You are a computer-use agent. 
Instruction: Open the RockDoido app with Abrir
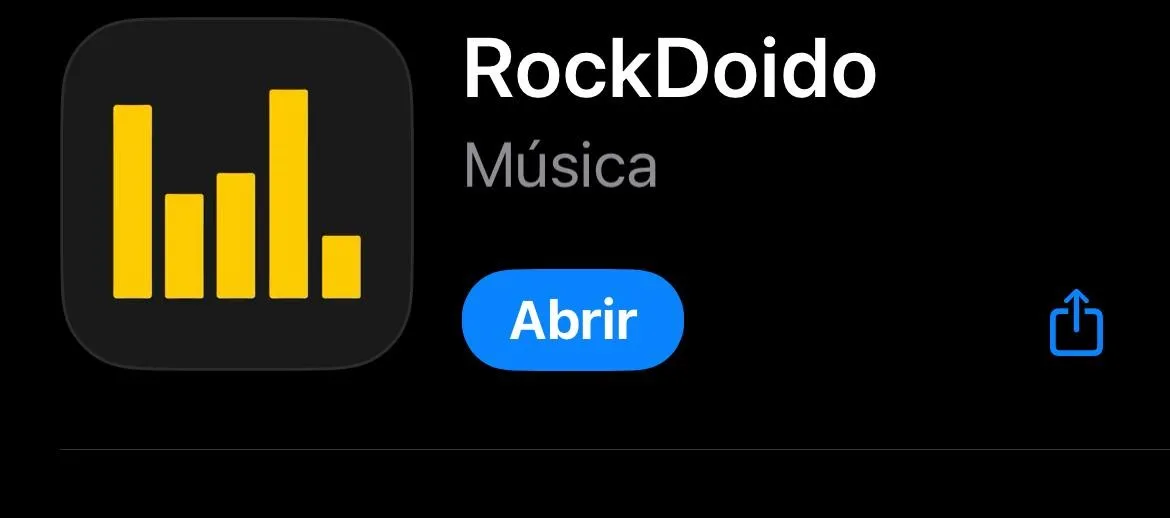[x=572, y=320]
